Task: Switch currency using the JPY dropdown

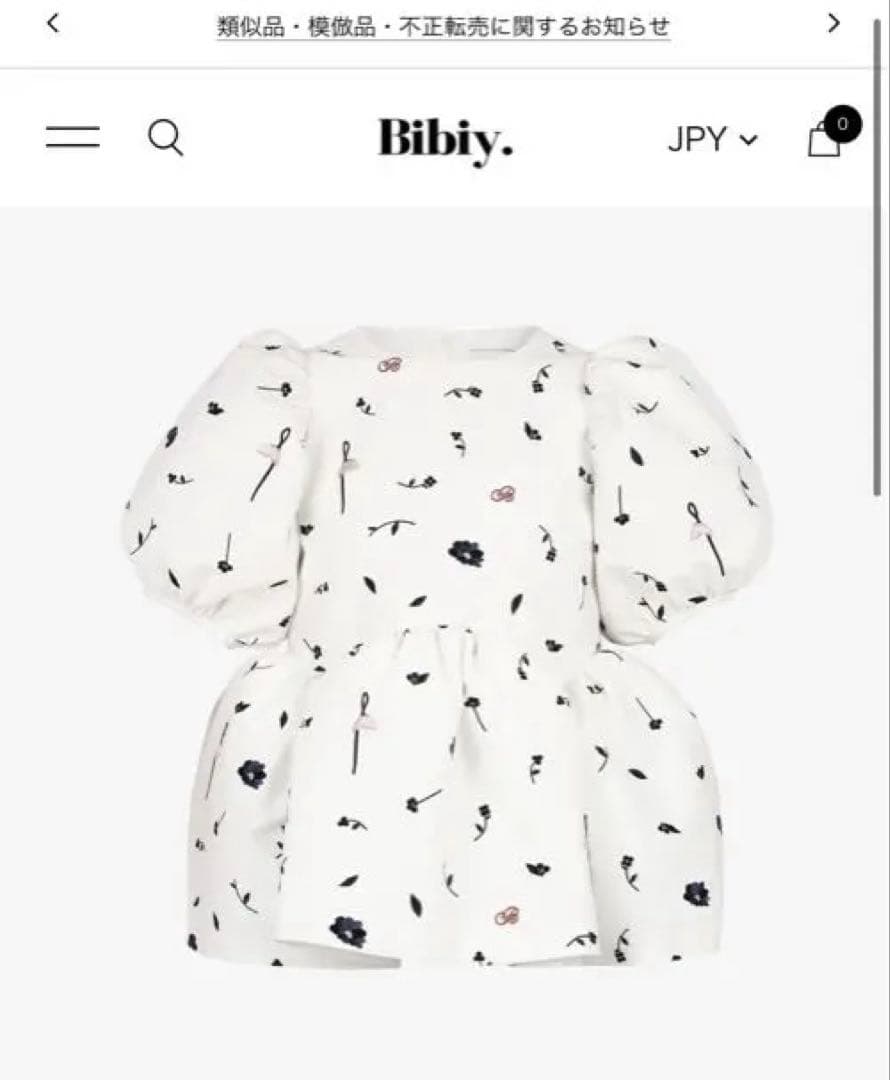Action: (x=713, y=141)
